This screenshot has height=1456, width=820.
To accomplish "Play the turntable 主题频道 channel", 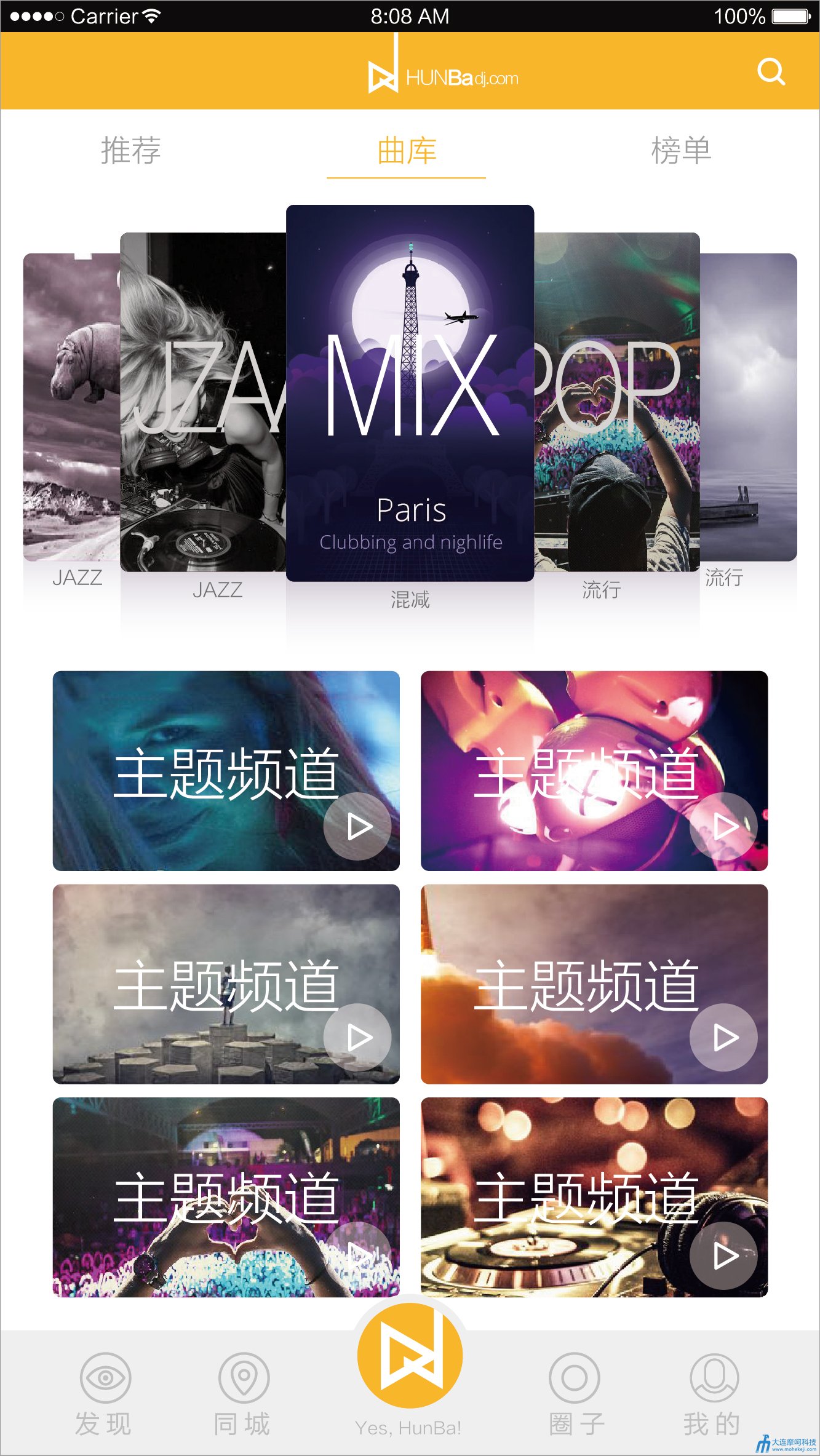I will (x=723, y=1255).
